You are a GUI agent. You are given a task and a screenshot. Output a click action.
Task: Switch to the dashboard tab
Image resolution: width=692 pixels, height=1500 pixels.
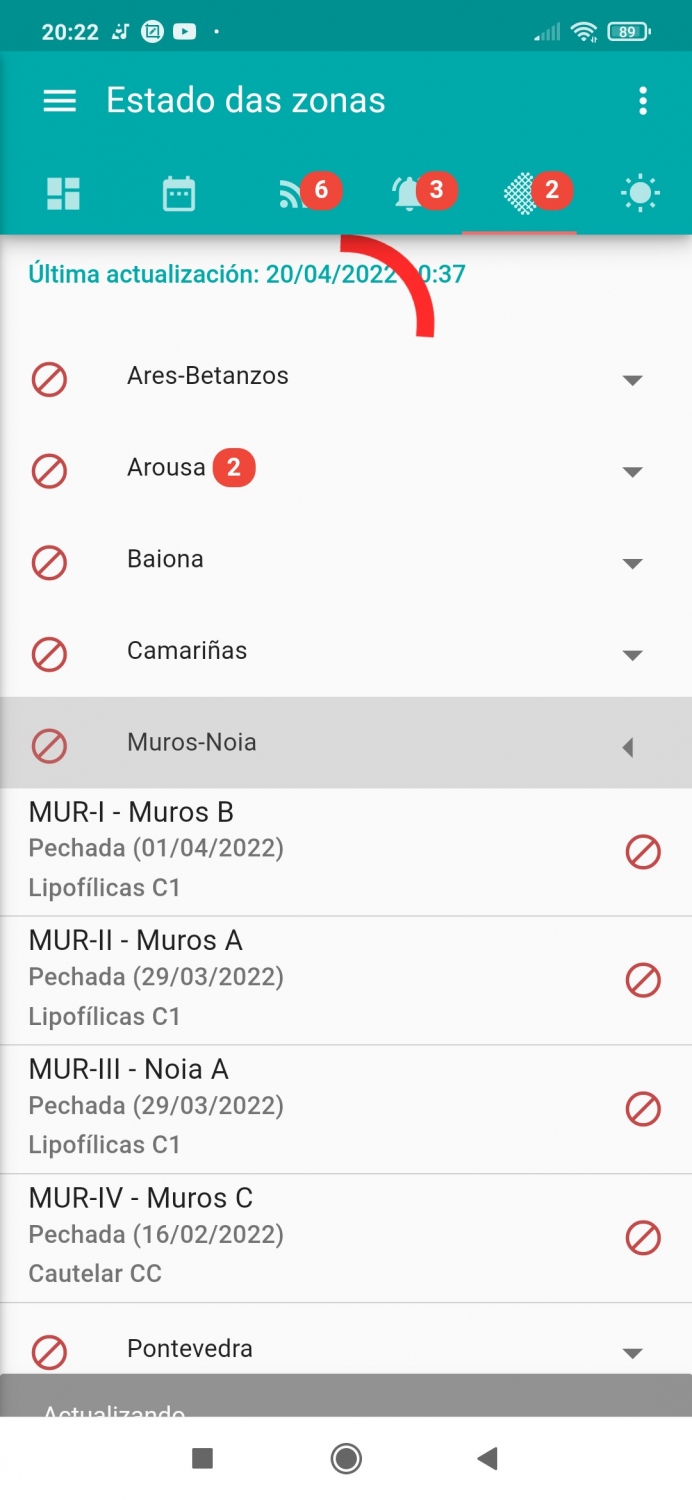(63, 193)
